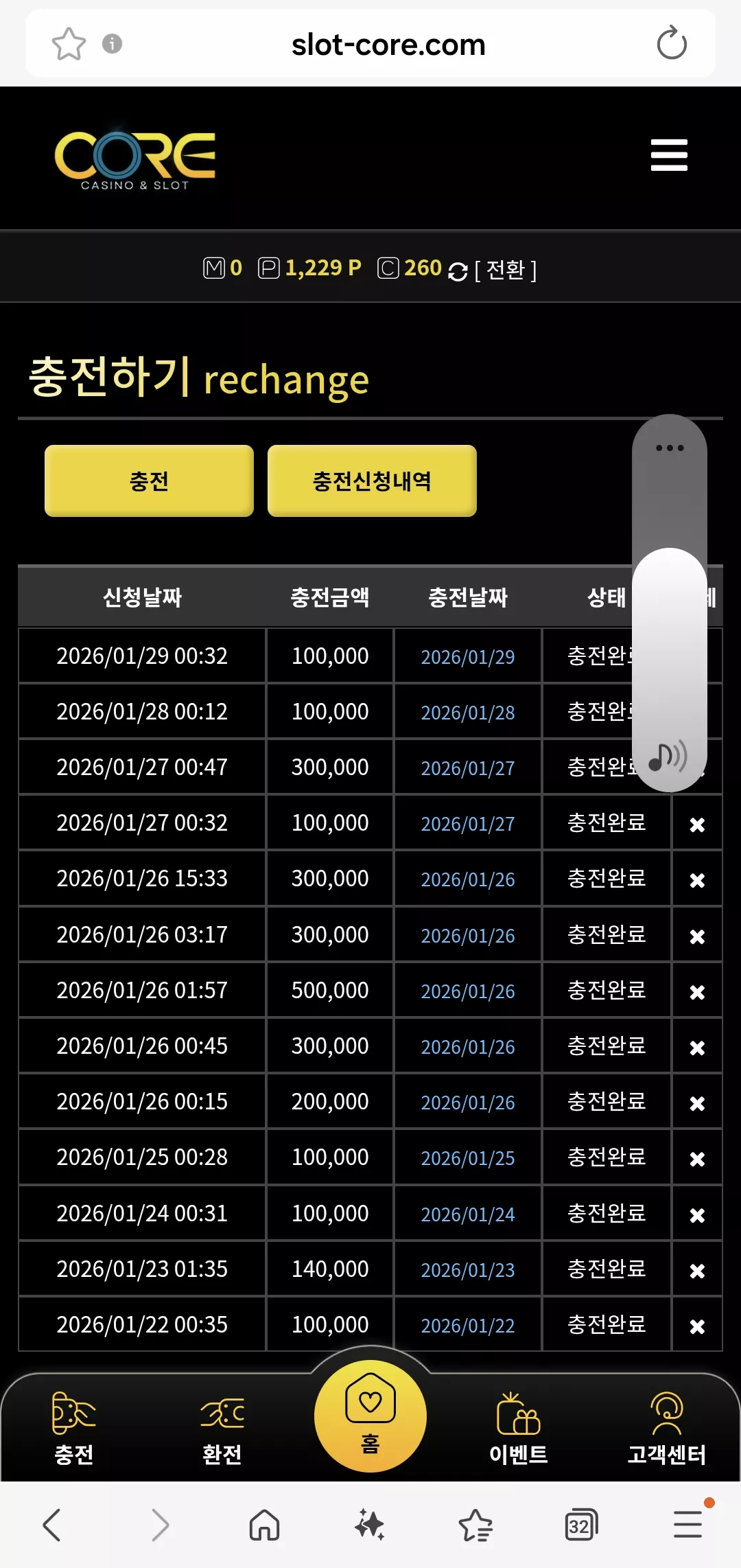Remove the 2026/01/26 01:57 entry
741x1568 pixels.
pyautogui.click(x=697, y=992)
